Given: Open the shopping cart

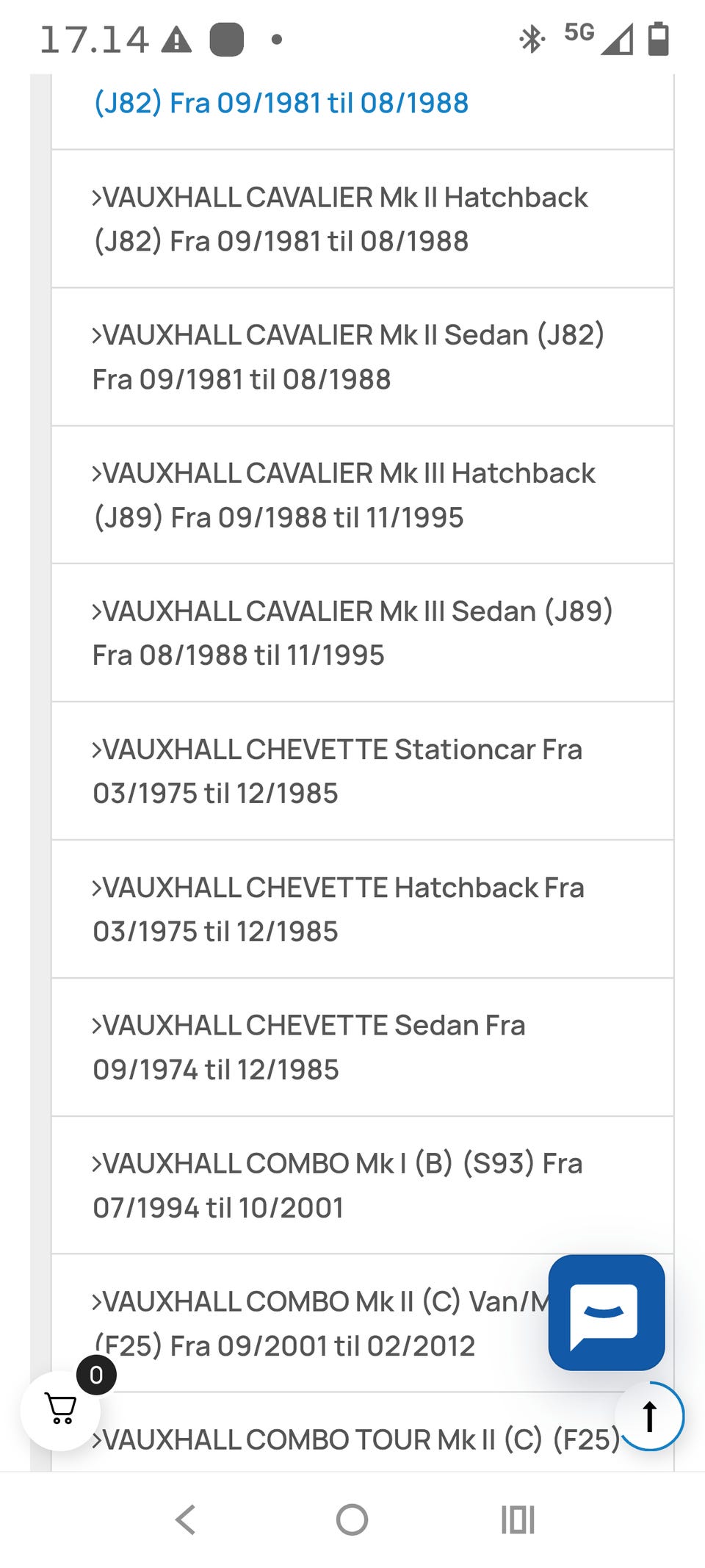Looking at the screenshot, I should [61, 1410].
